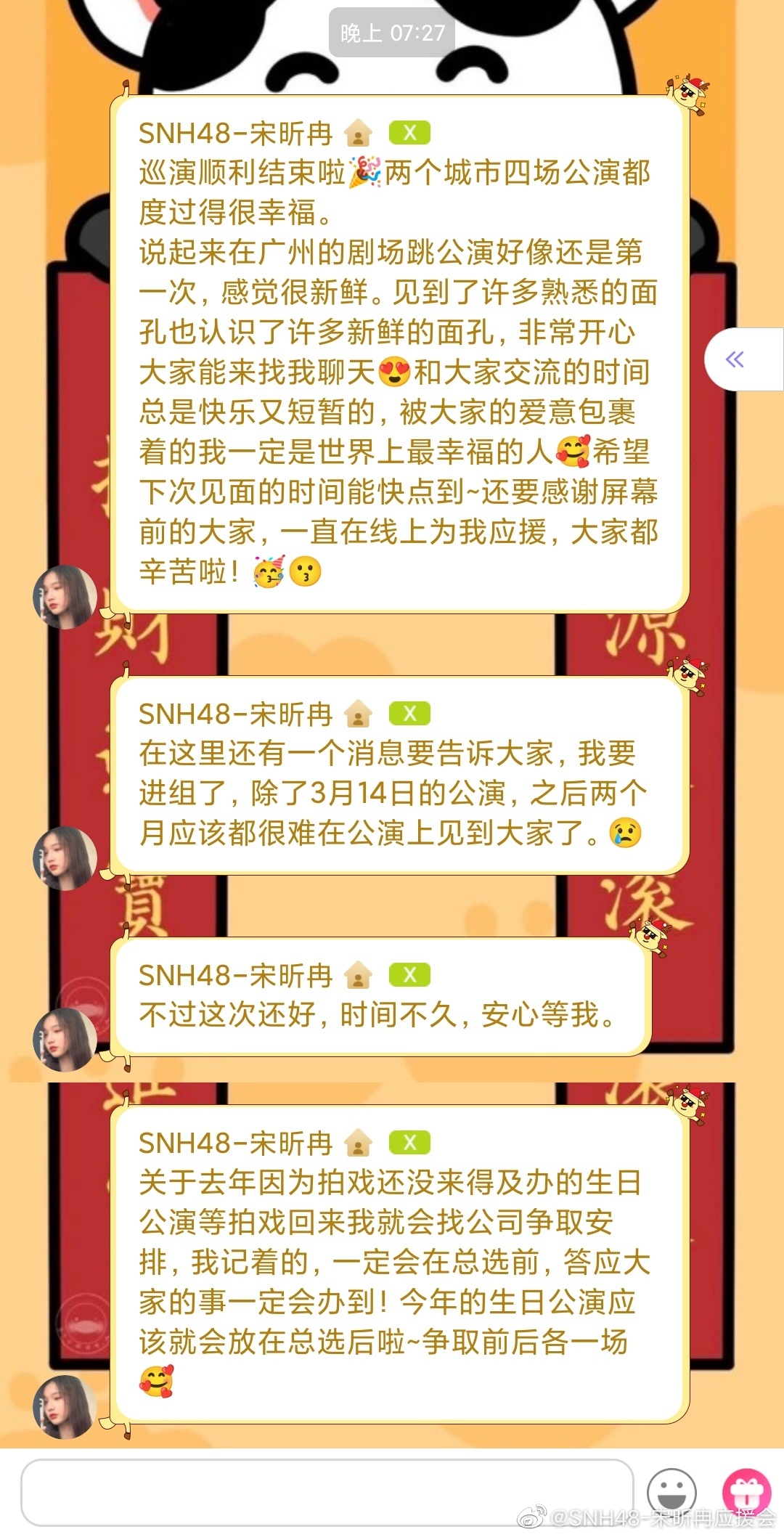The width and height of the screenshot is (784, 1537).
Task: Focus the message input field
Action: click(327, 1493)
